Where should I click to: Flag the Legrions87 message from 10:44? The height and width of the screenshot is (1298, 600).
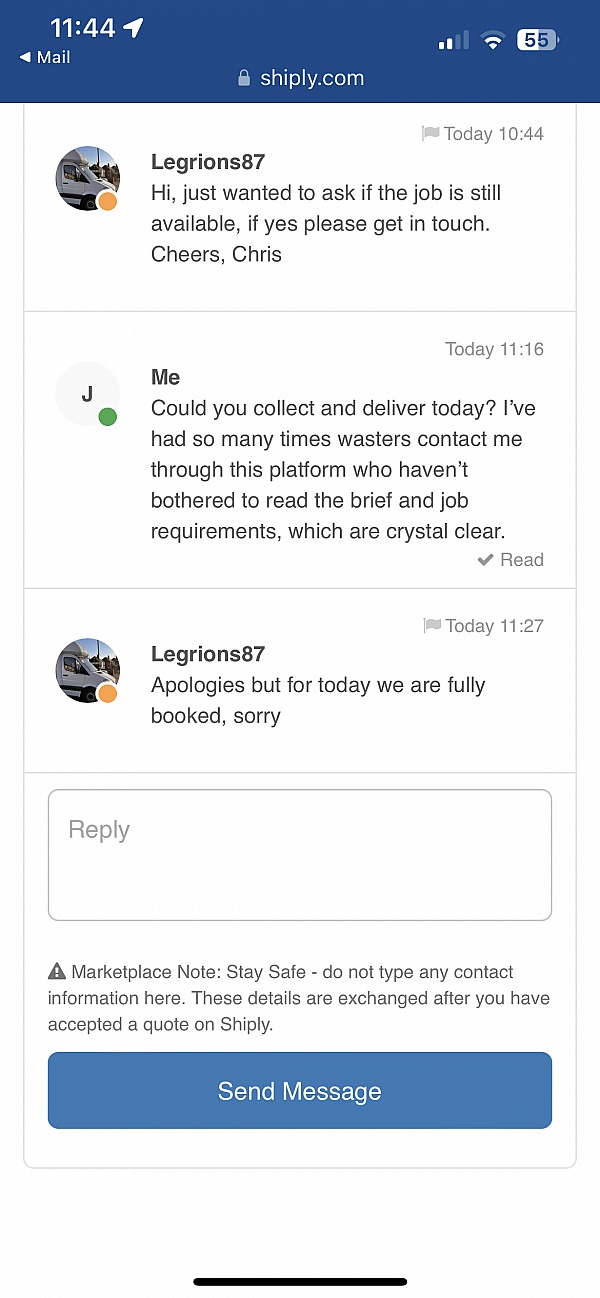(431, 133)
